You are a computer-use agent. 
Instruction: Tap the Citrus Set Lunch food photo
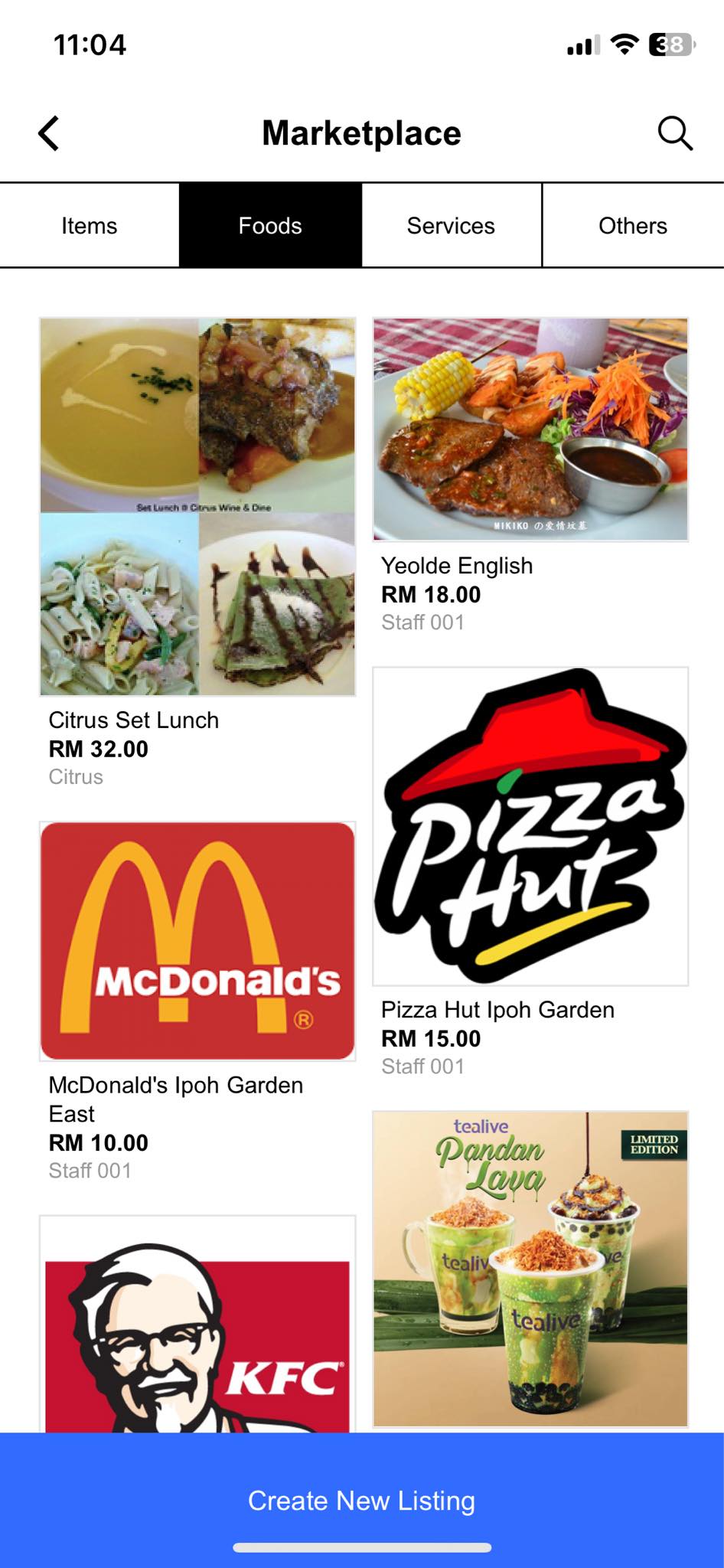click(x=197, y=505)
